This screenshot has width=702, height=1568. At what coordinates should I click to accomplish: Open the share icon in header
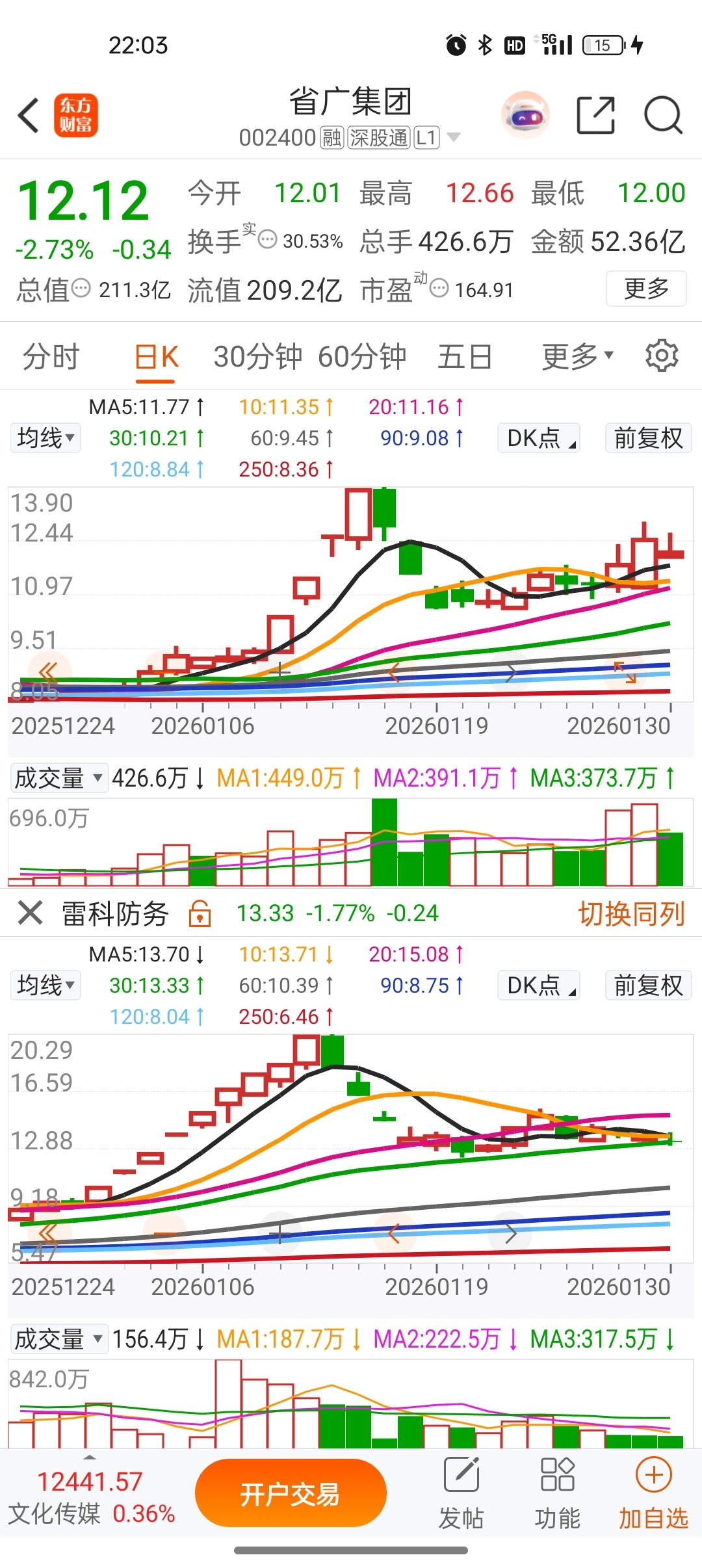click(x=595, y=116)
